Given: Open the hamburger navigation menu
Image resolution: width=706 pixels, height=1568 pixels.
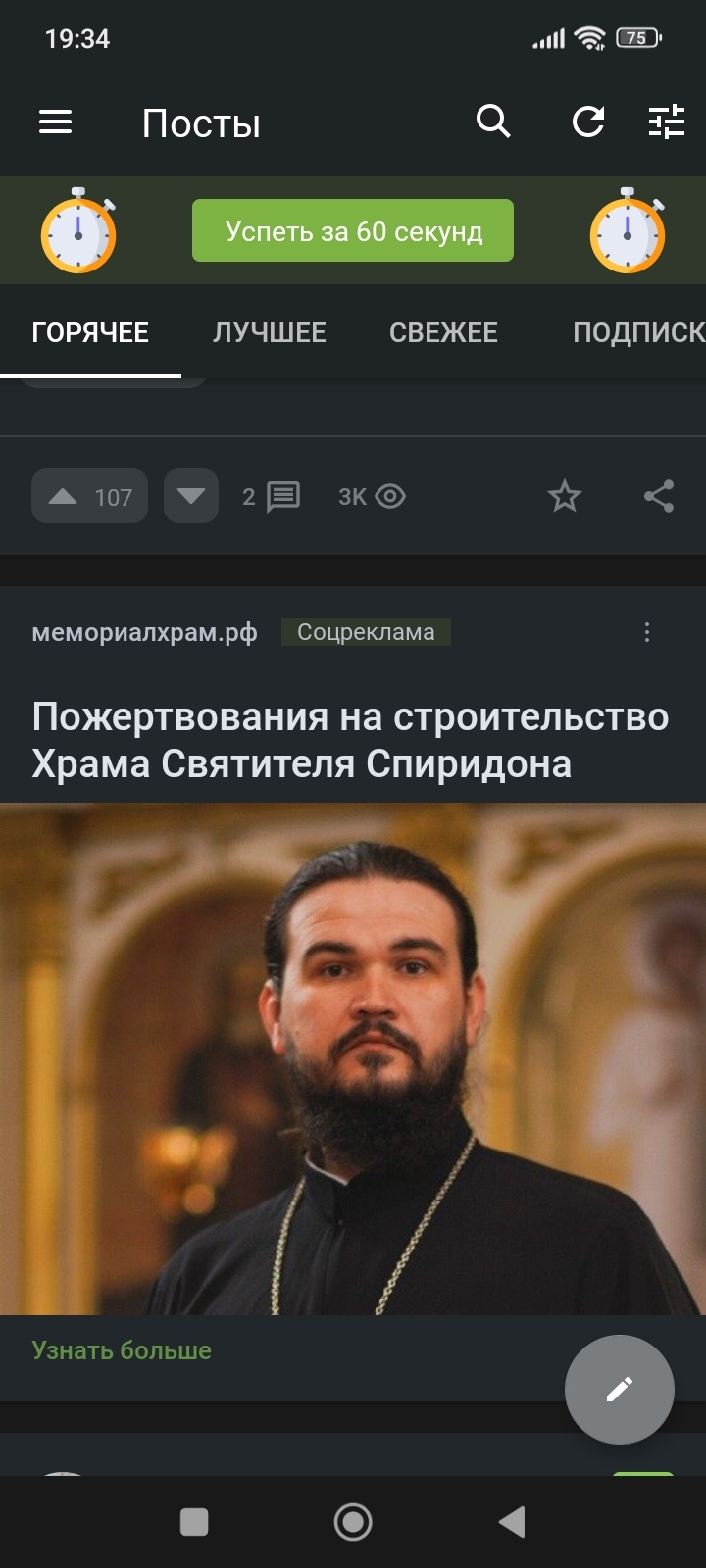Looking at the screenshot, I should 56,122.
